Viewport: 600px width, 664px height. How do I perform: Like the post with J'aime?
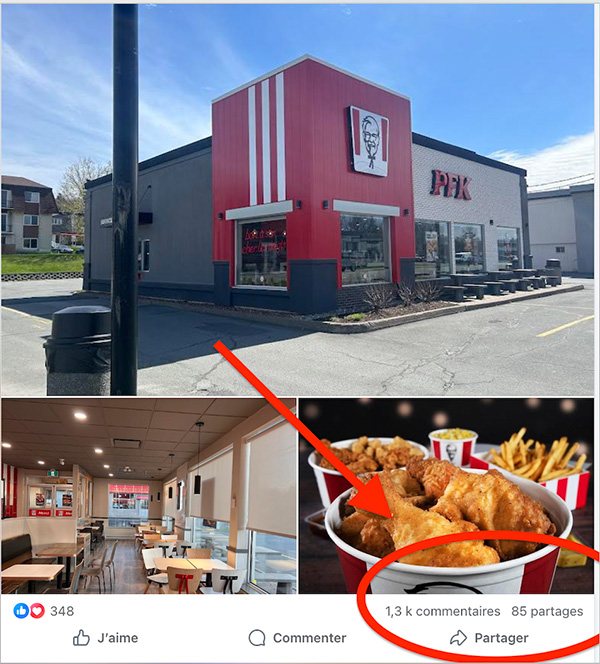(x=105, y=638)
